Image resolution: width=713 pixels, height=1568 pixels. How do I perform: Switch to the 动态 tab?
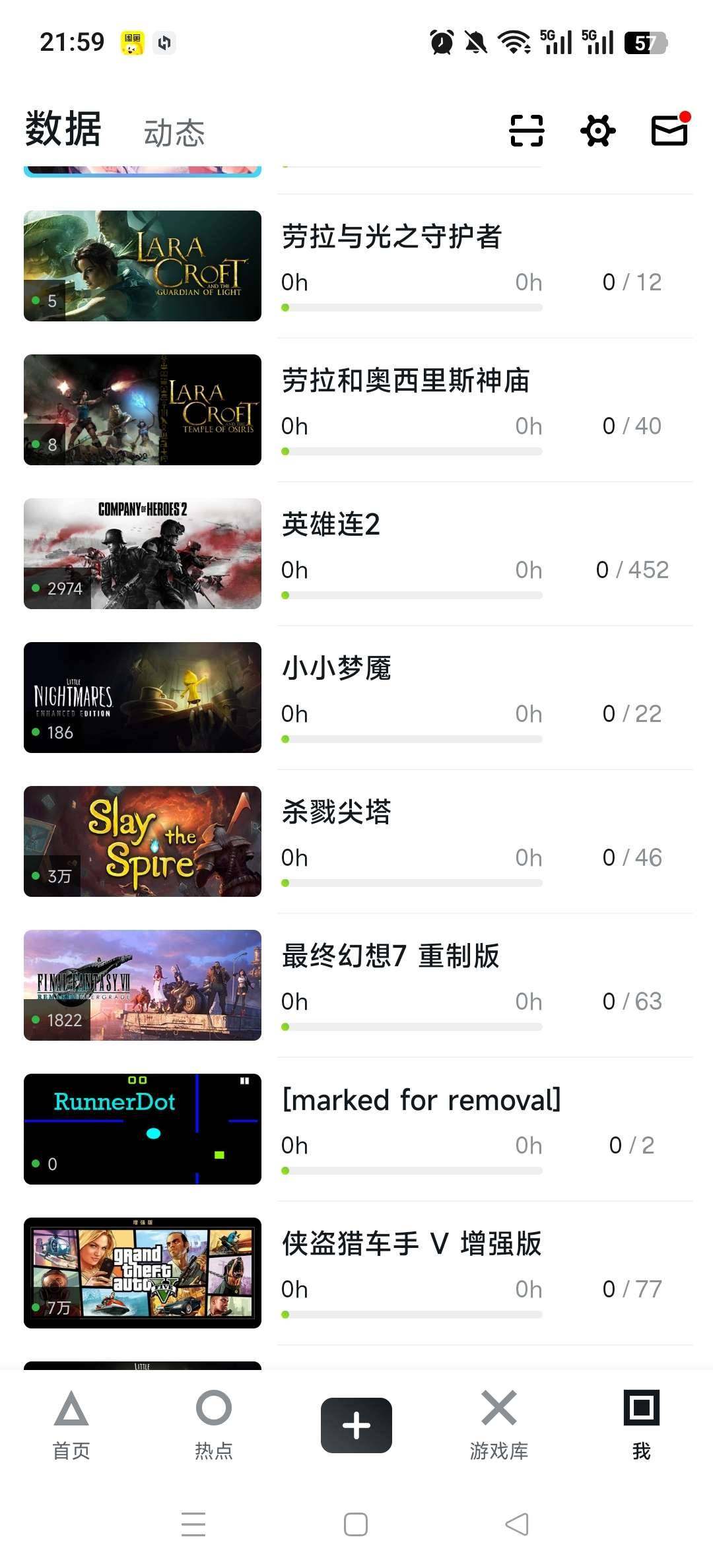click(172, 131)
